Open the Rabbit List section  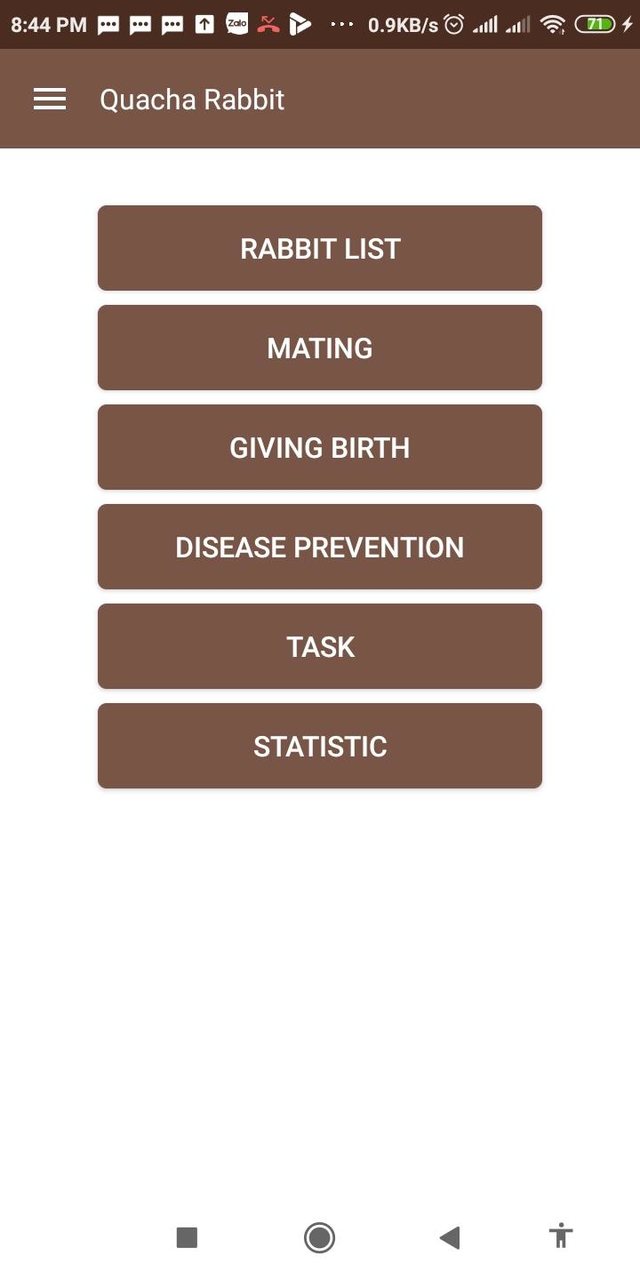320,248
